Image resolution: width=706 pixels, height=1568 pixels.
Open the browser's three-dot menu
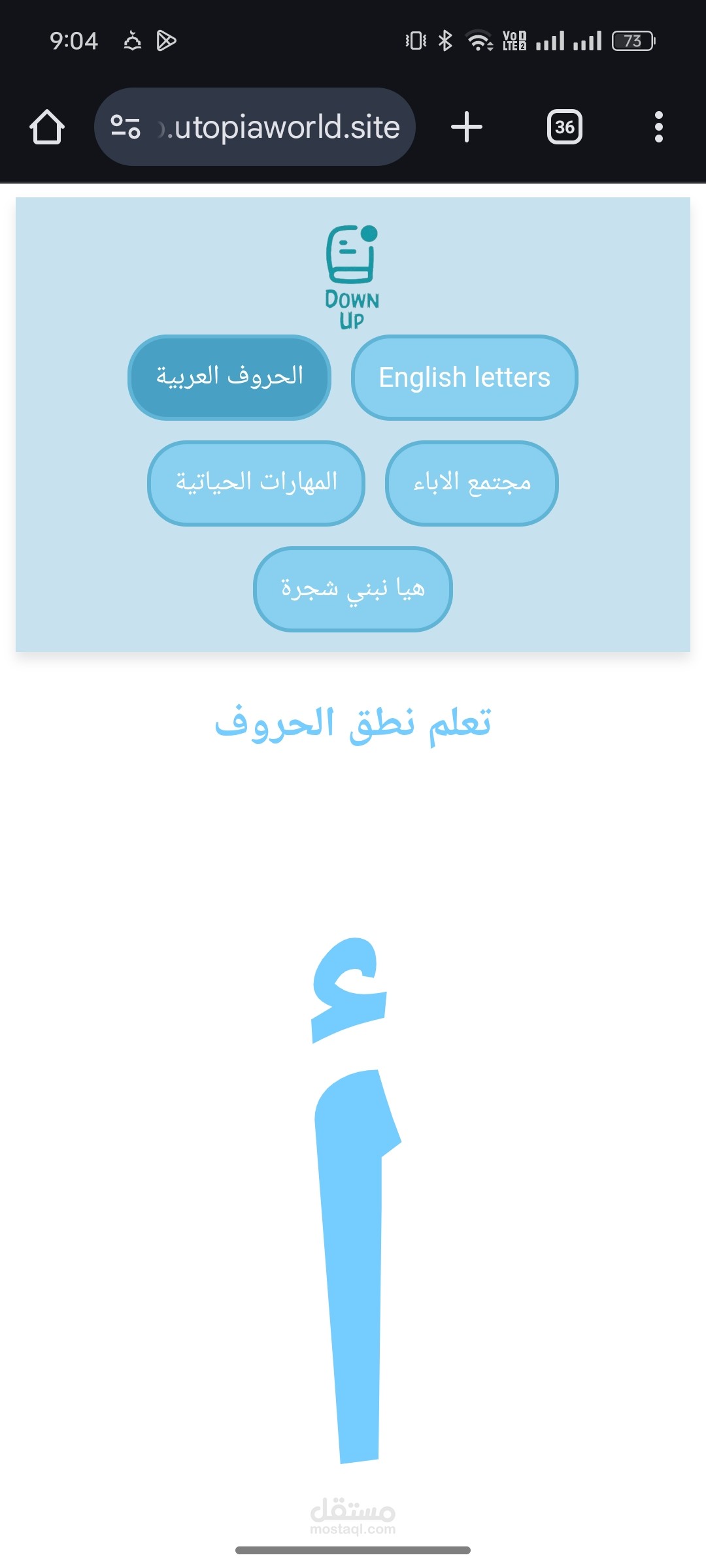659,127
